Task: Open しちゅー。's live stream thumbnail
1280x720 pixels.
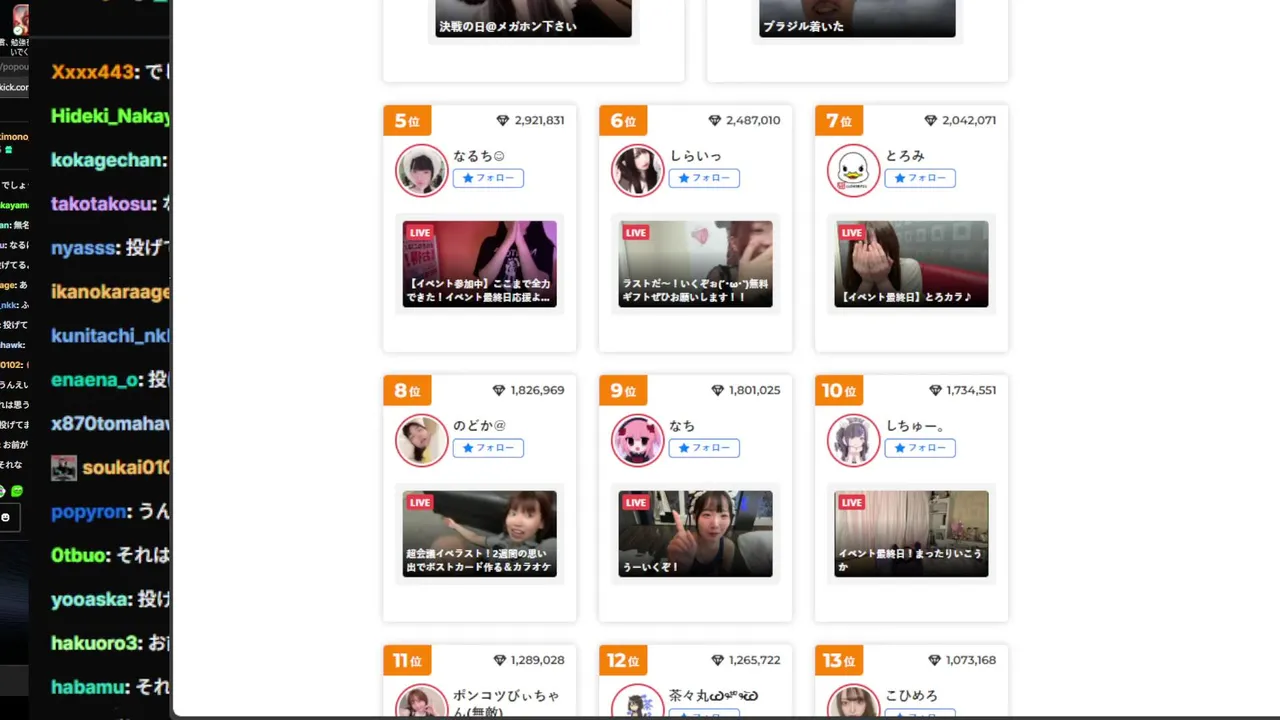Action: point(911,534)
